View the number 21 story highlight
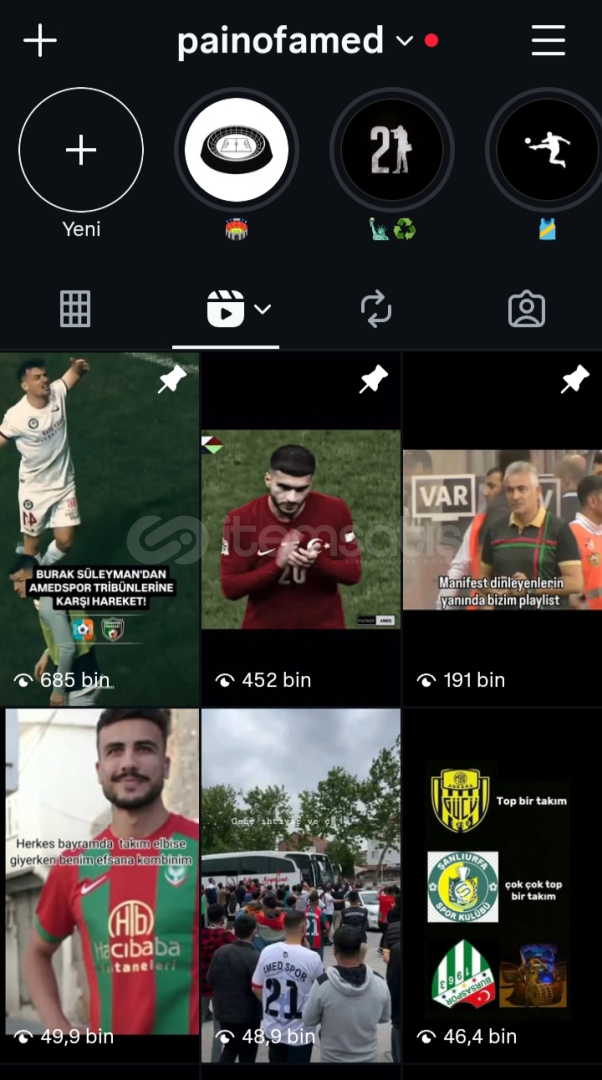Screen dimensions: 602x1080 pyautogui.click(x=392, y=150)
